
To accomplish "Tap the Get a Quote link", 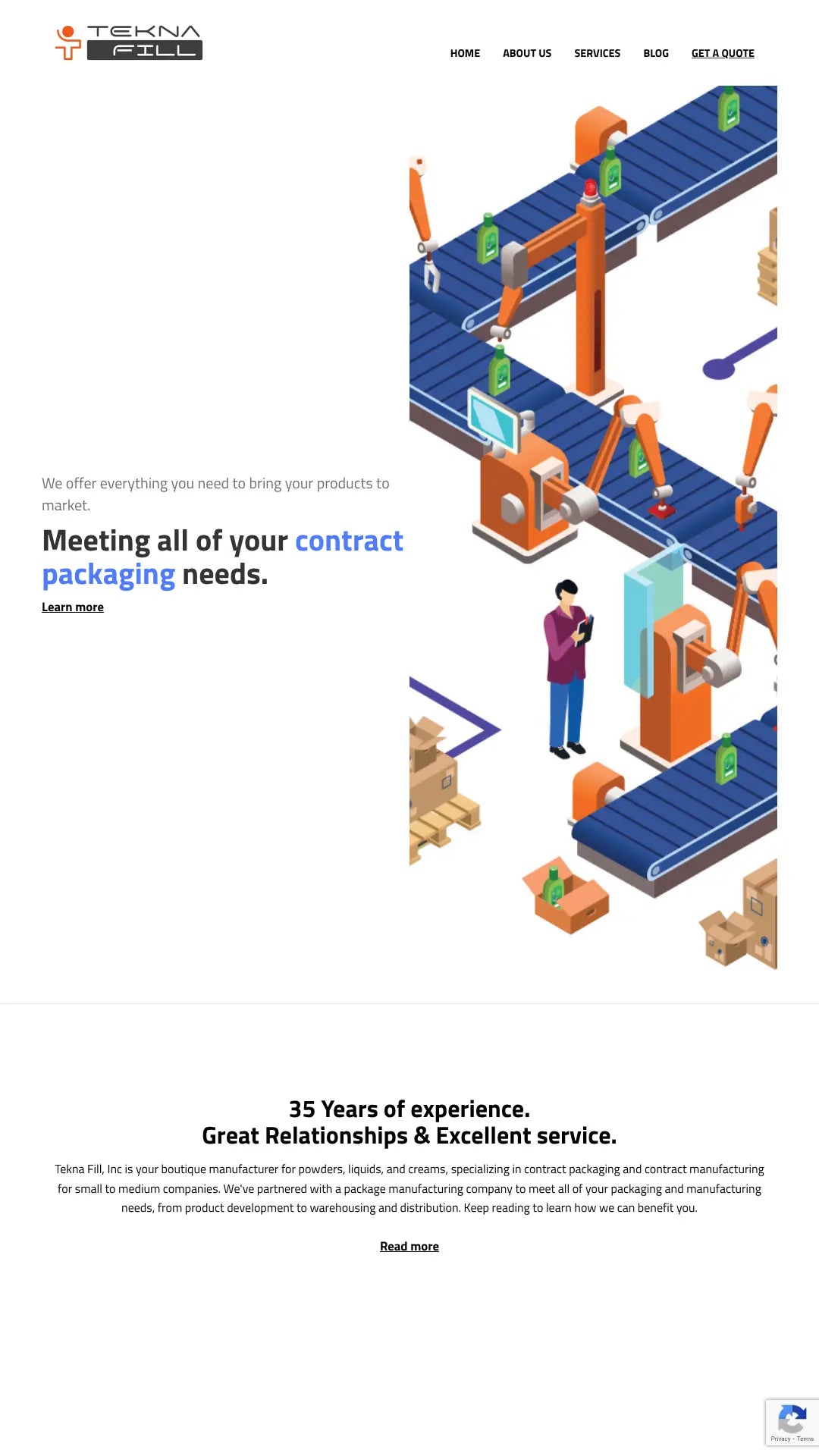I will (x=723, y=53).
